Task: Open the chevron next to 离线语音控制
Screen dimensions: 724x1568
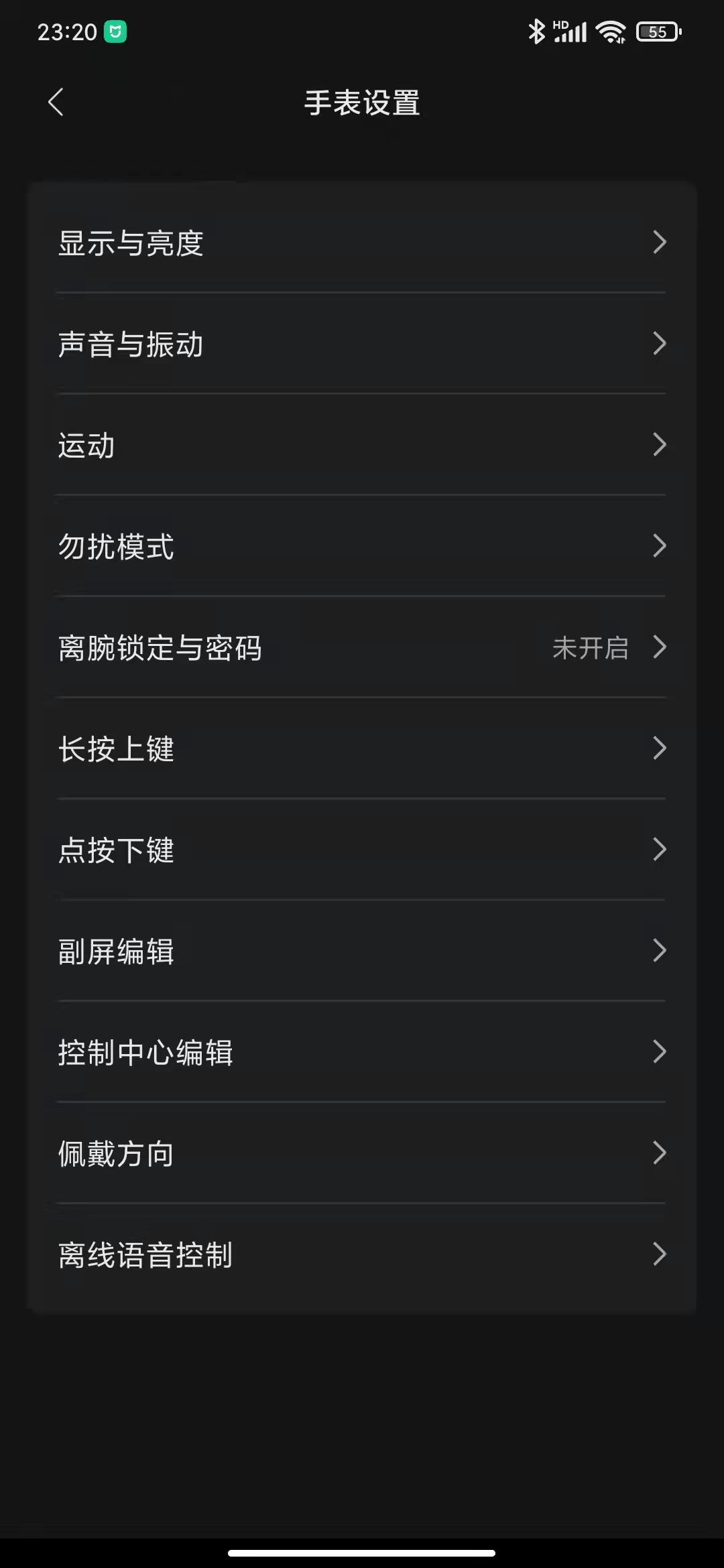Action: click(x=660, y=1254)
